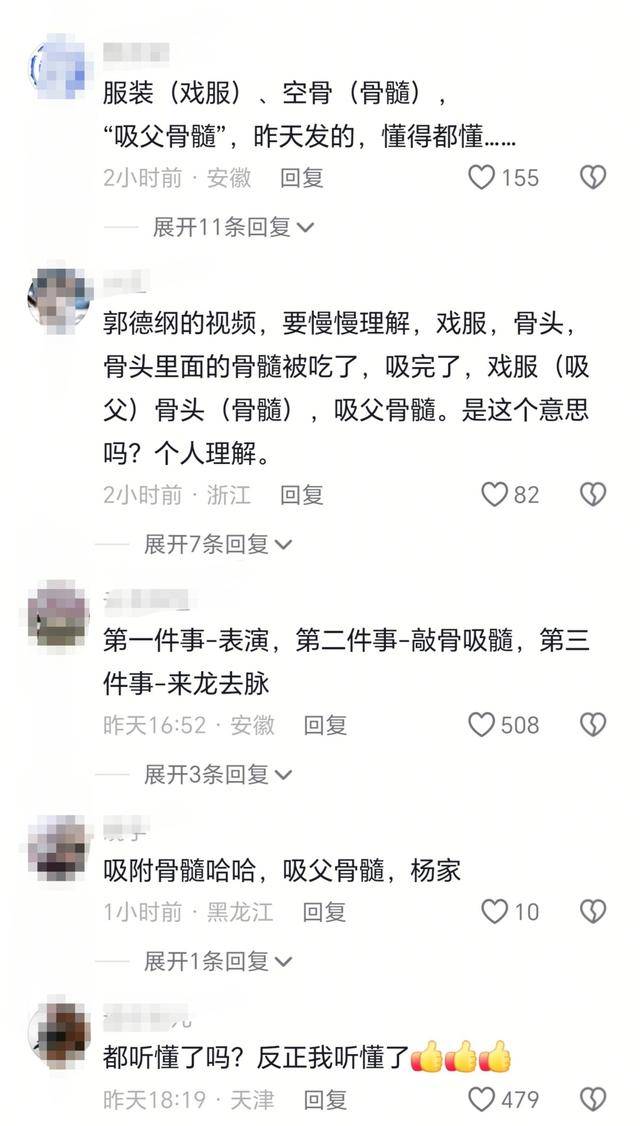Dislike the comment from 安徽 2小时前

tap(593, 178)
